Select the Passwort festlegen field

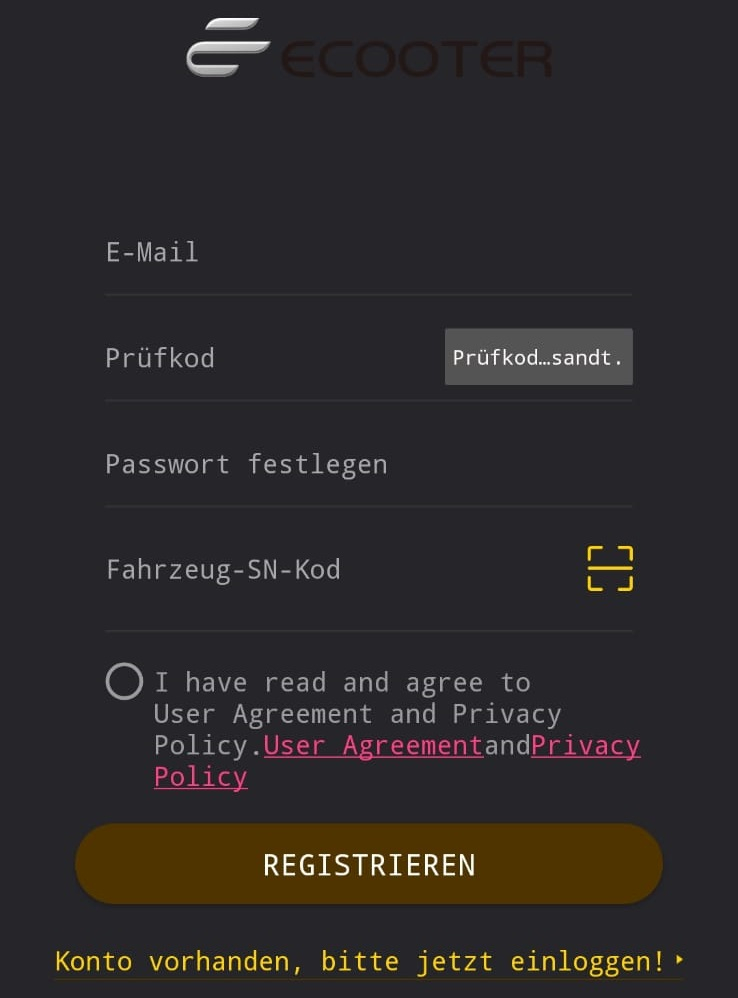tap(368, 464)
